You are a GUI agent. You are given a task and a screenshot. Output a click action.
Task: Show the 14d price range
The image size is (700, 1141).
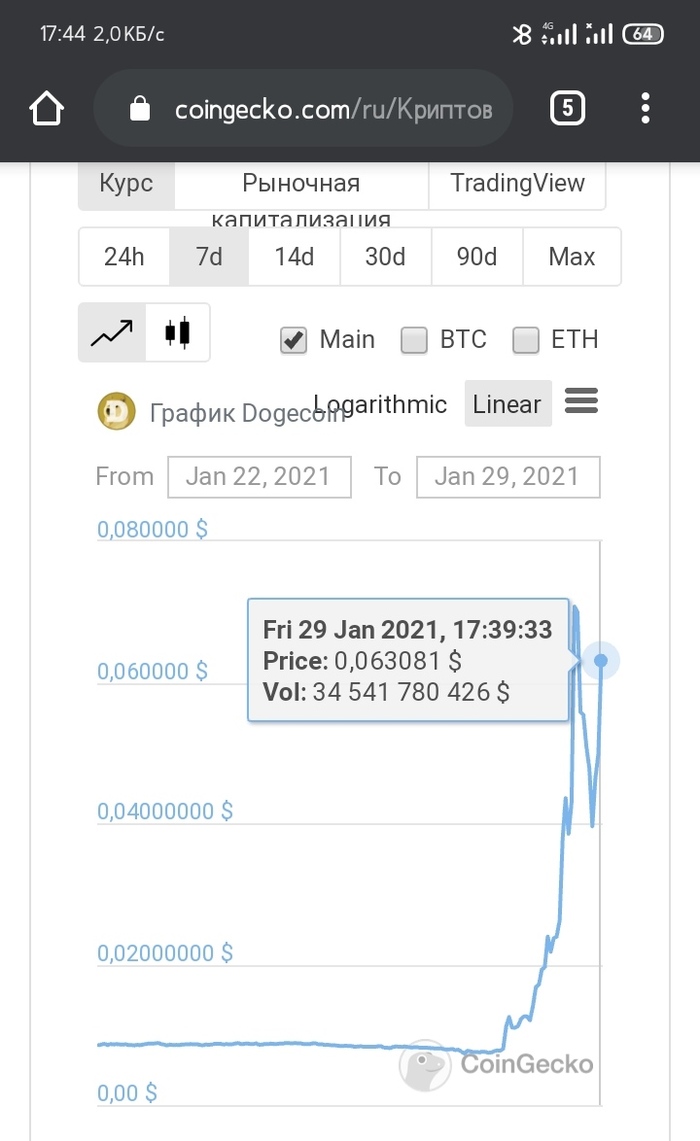294,257
